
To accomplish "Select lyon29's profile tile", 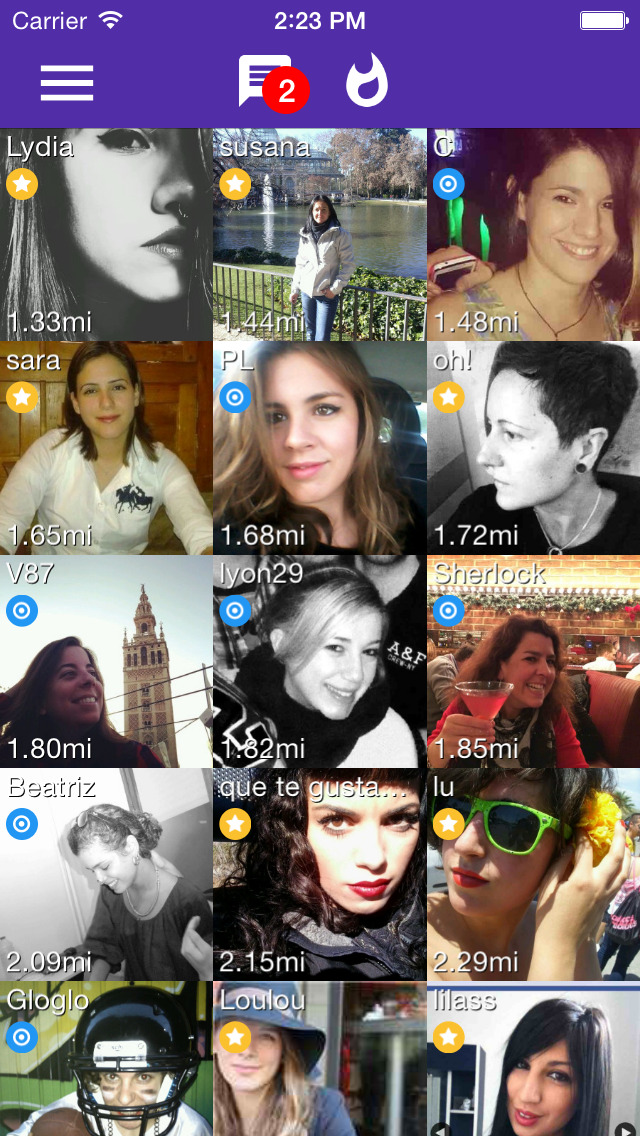I will pos(320,662).
